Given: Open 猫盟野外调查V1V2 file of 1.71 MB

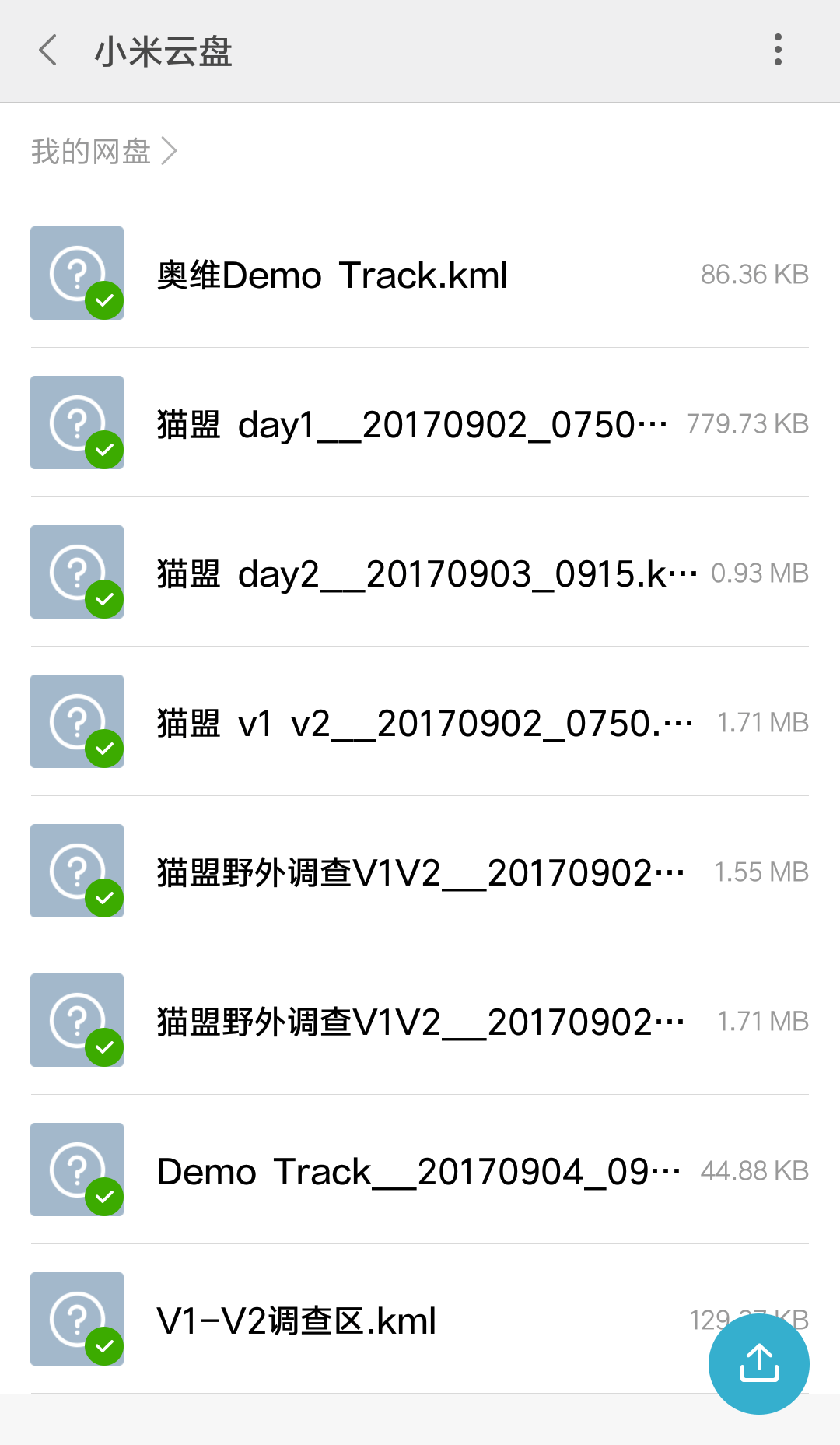Looking at the screenshot, I should (x=420, y=1022).
